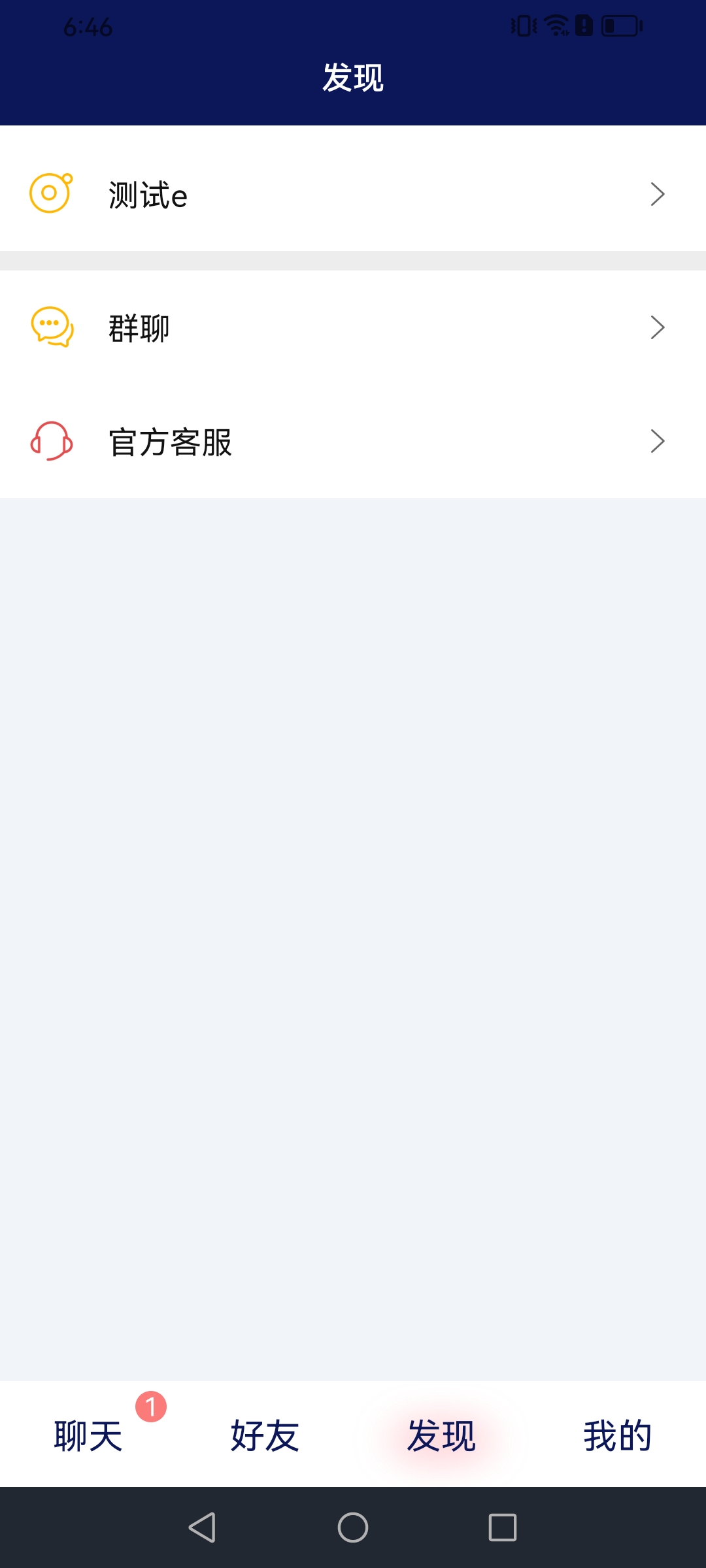Image resolution: width=706 pixels, height=1568 pixels.
Task: Open the 聊天 tab at bottom
Action: point(87,1435)
